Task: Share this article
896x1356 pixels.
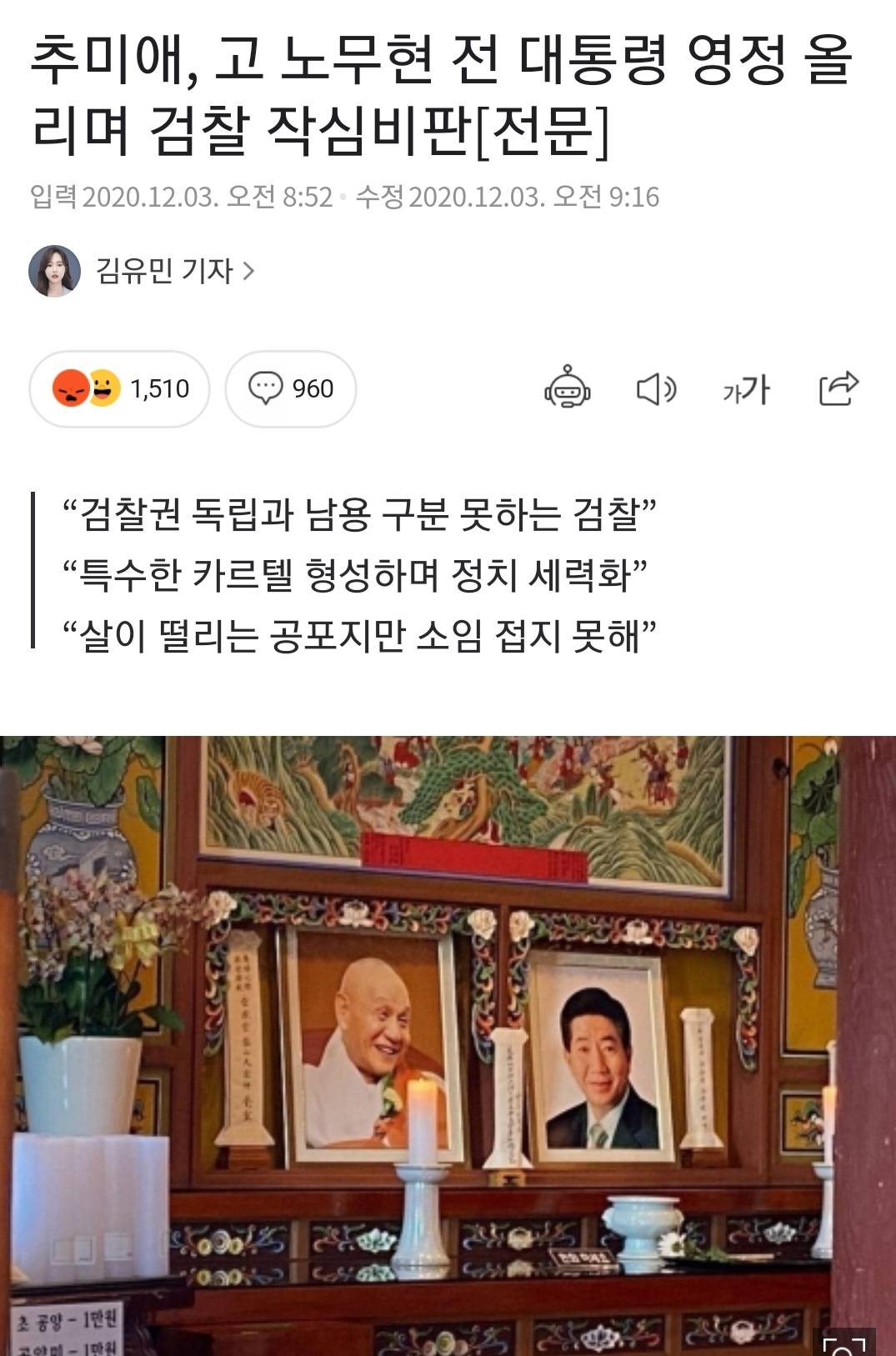Action: pos(838,388)
